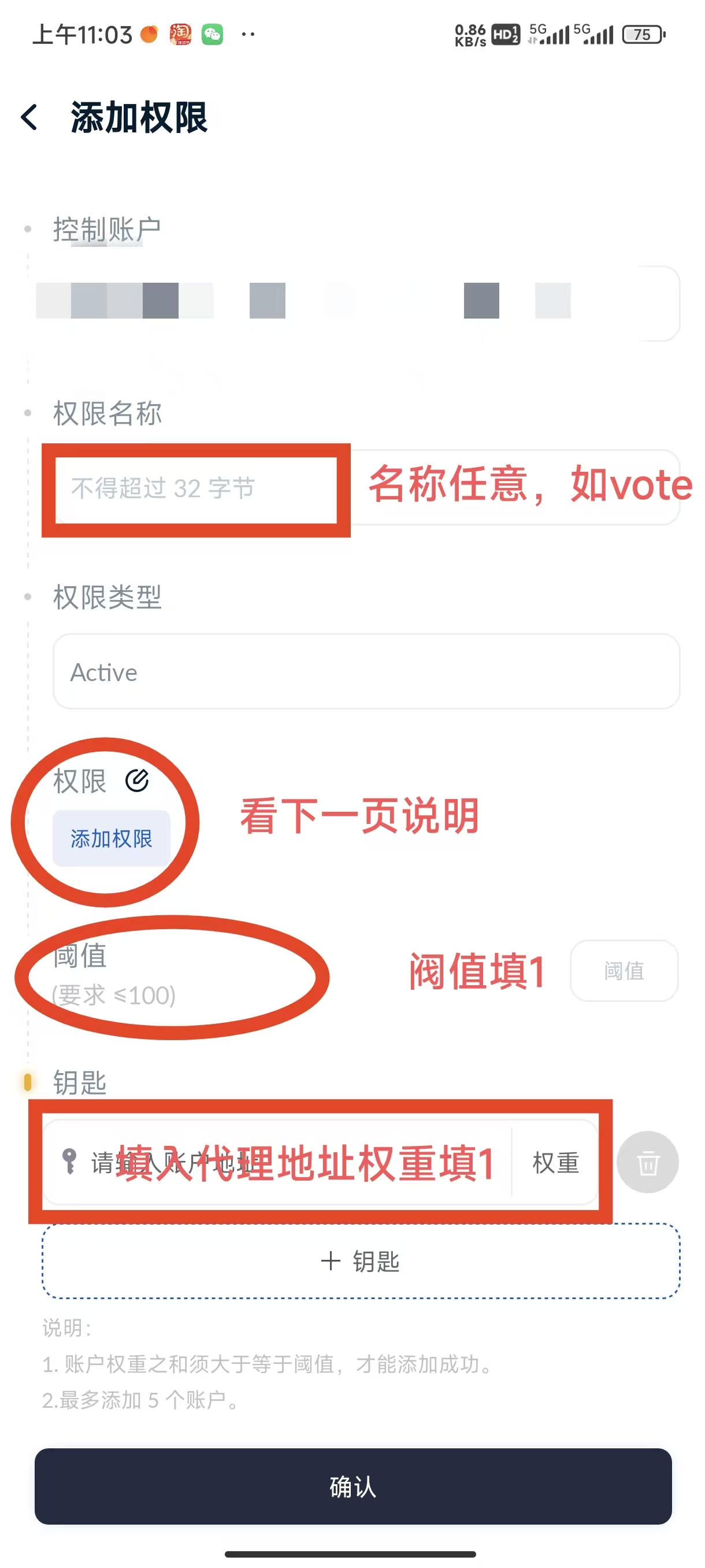Tap the 权重 weight field

pyautogui.click(x=555, y=1162)
